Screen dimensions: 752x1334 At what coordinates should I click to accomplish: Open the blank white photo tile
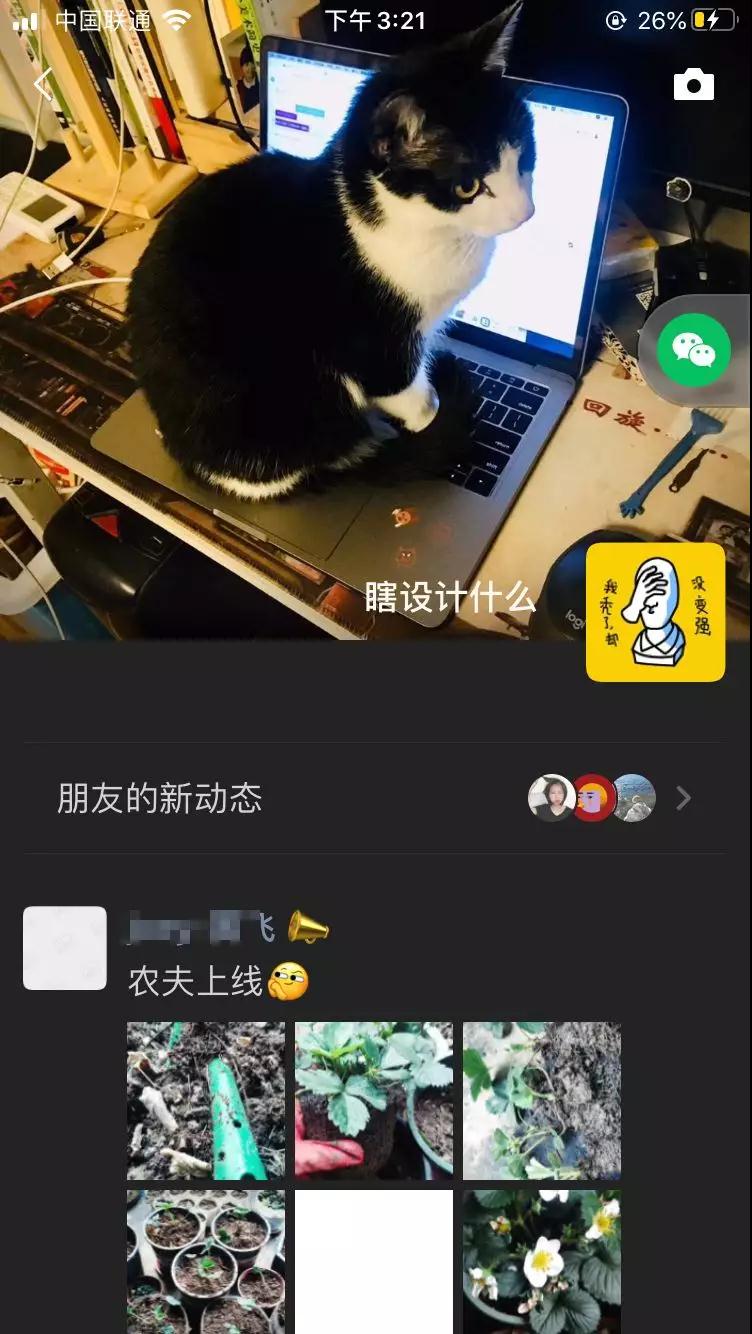pos(374,1262)
